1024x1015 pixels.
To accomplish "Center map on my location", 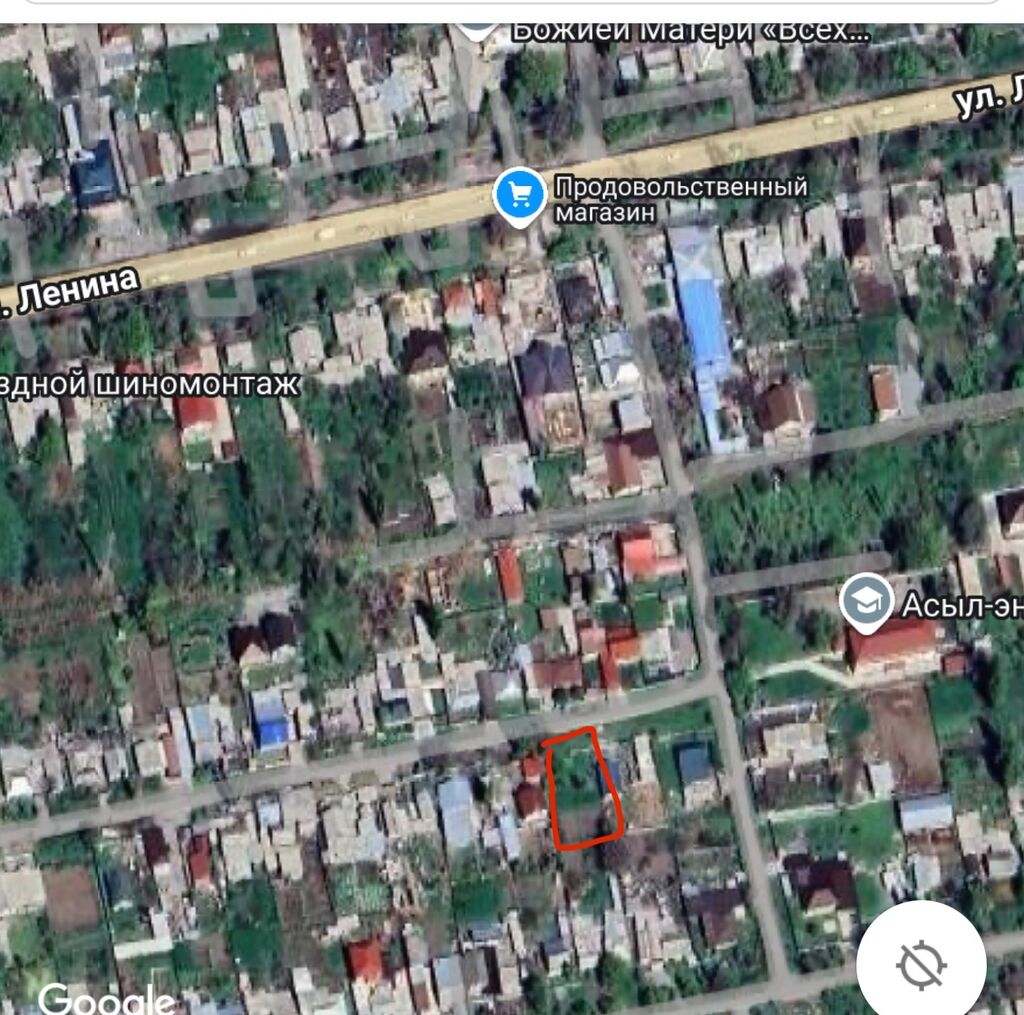I will pyautogui.click(x=921, y=963).
